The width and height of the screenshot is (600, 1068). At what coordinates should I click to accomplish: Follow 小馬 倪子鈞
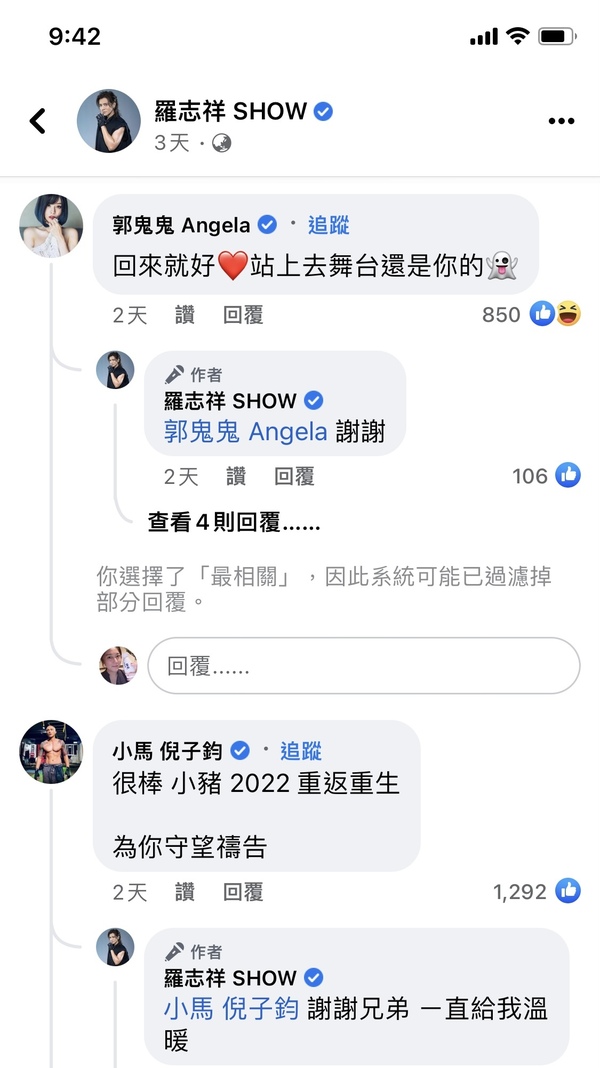300,751
